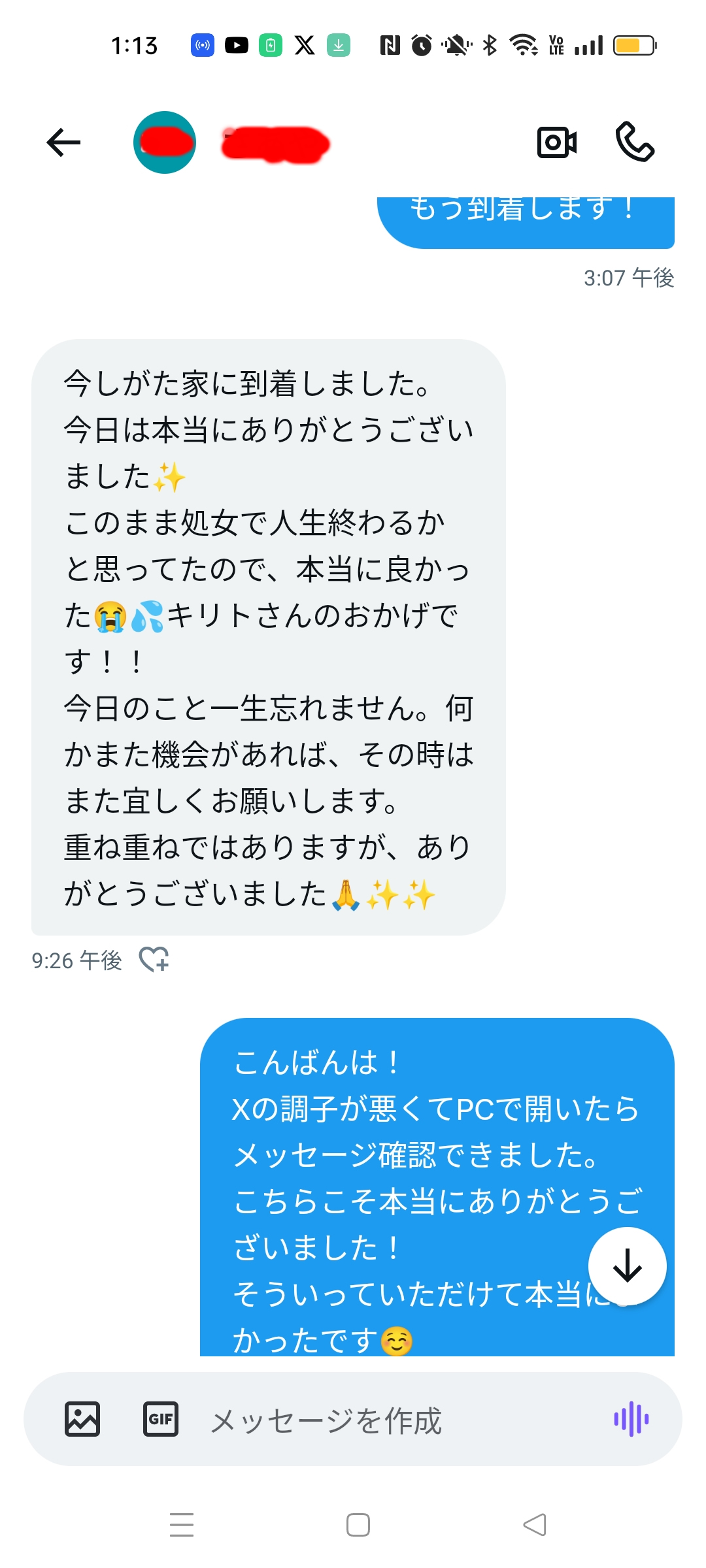Viewport: 706px width, 1568px height.
Task: Start a voice call
Action: [634, 142]
